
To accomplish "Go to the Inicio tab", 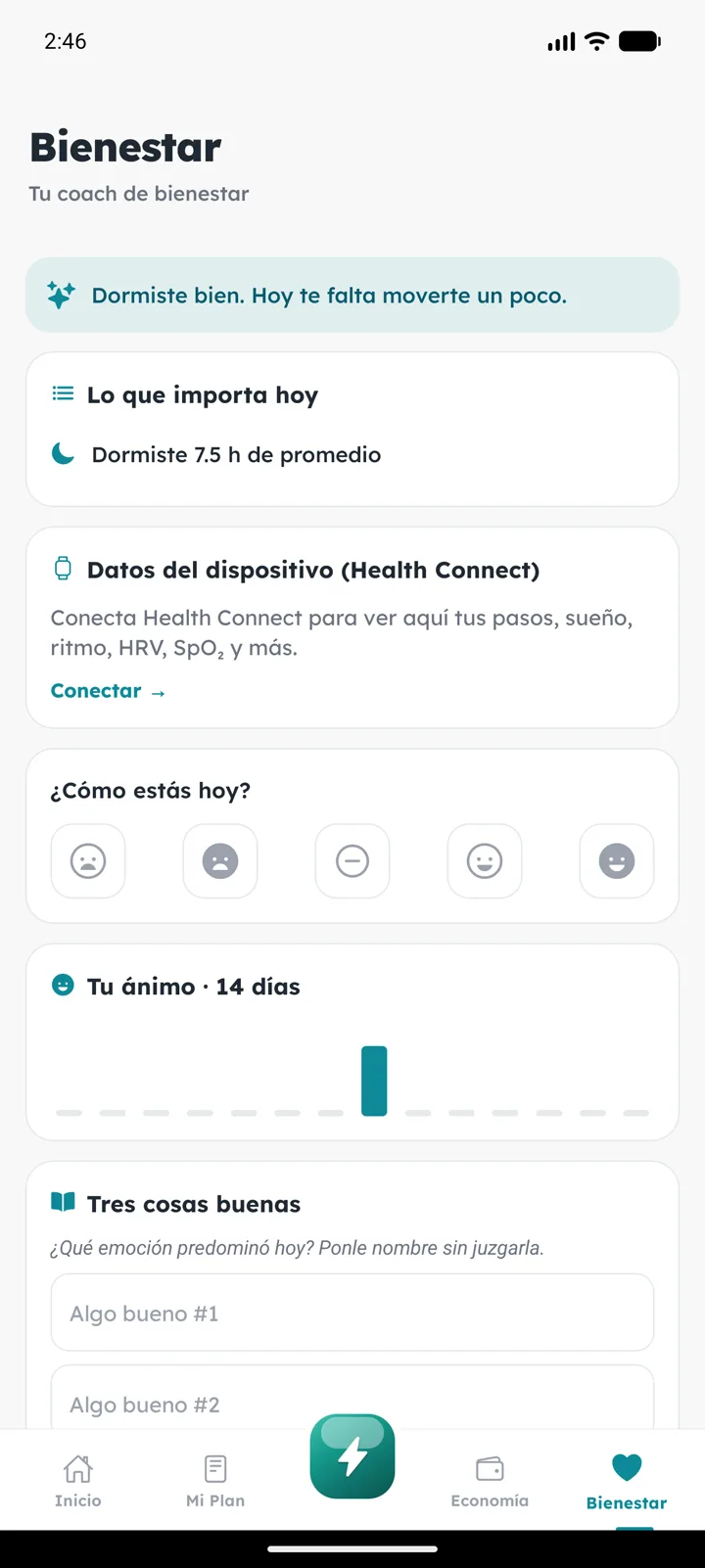I will pyautogui.click(x=78, y=1481).
